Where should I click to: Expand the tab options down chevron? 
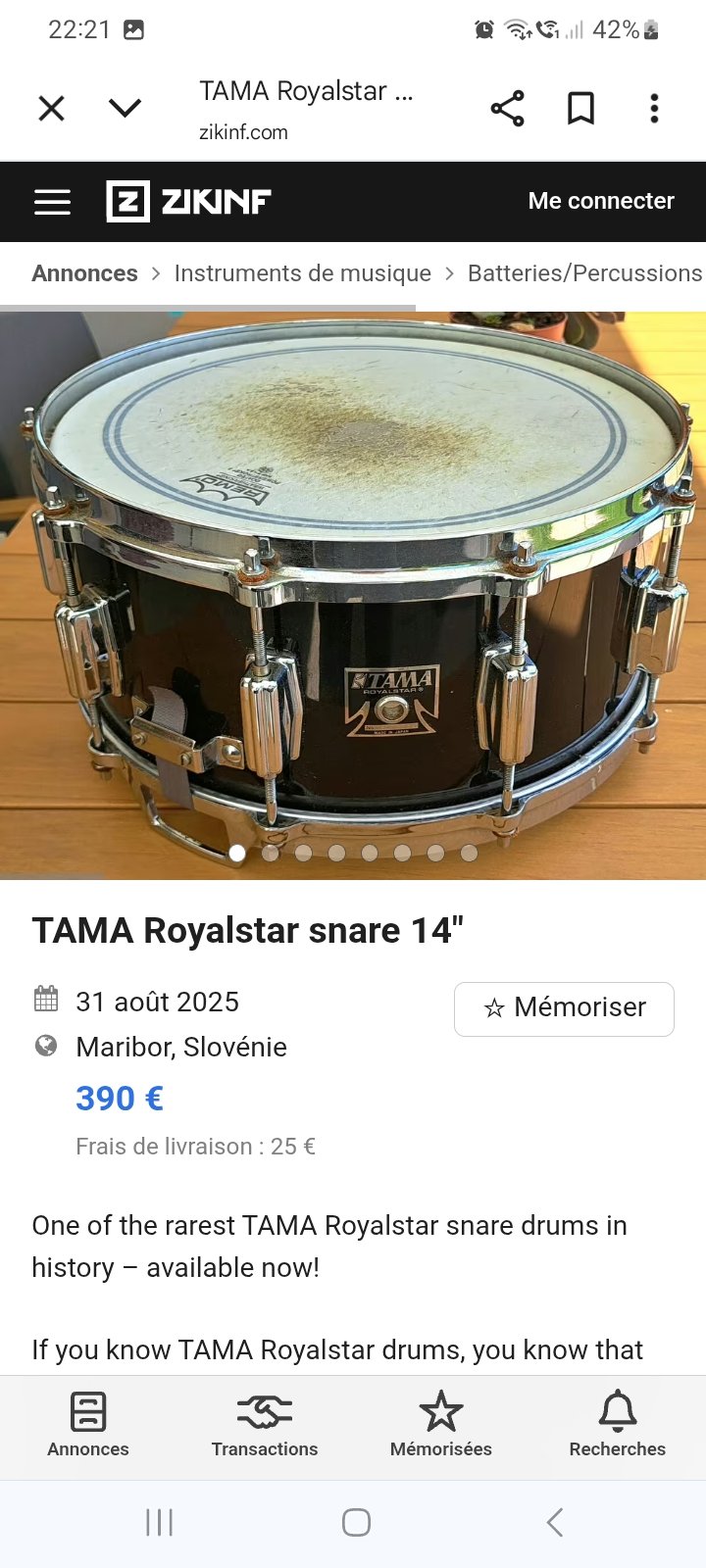pos(125,108)
